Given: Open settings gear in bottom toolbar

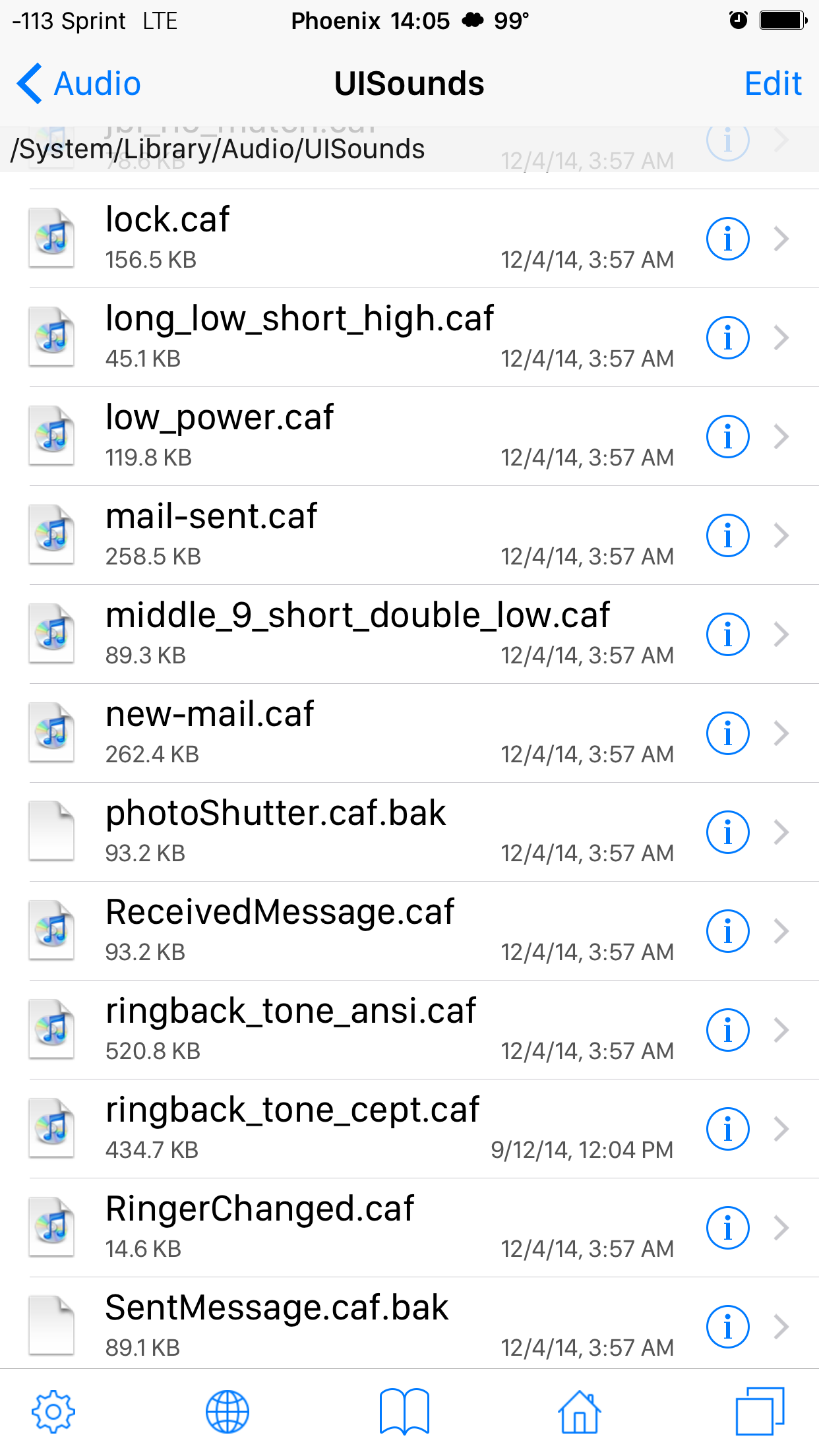Looking at the screenshot, I should pos(53,1412).
